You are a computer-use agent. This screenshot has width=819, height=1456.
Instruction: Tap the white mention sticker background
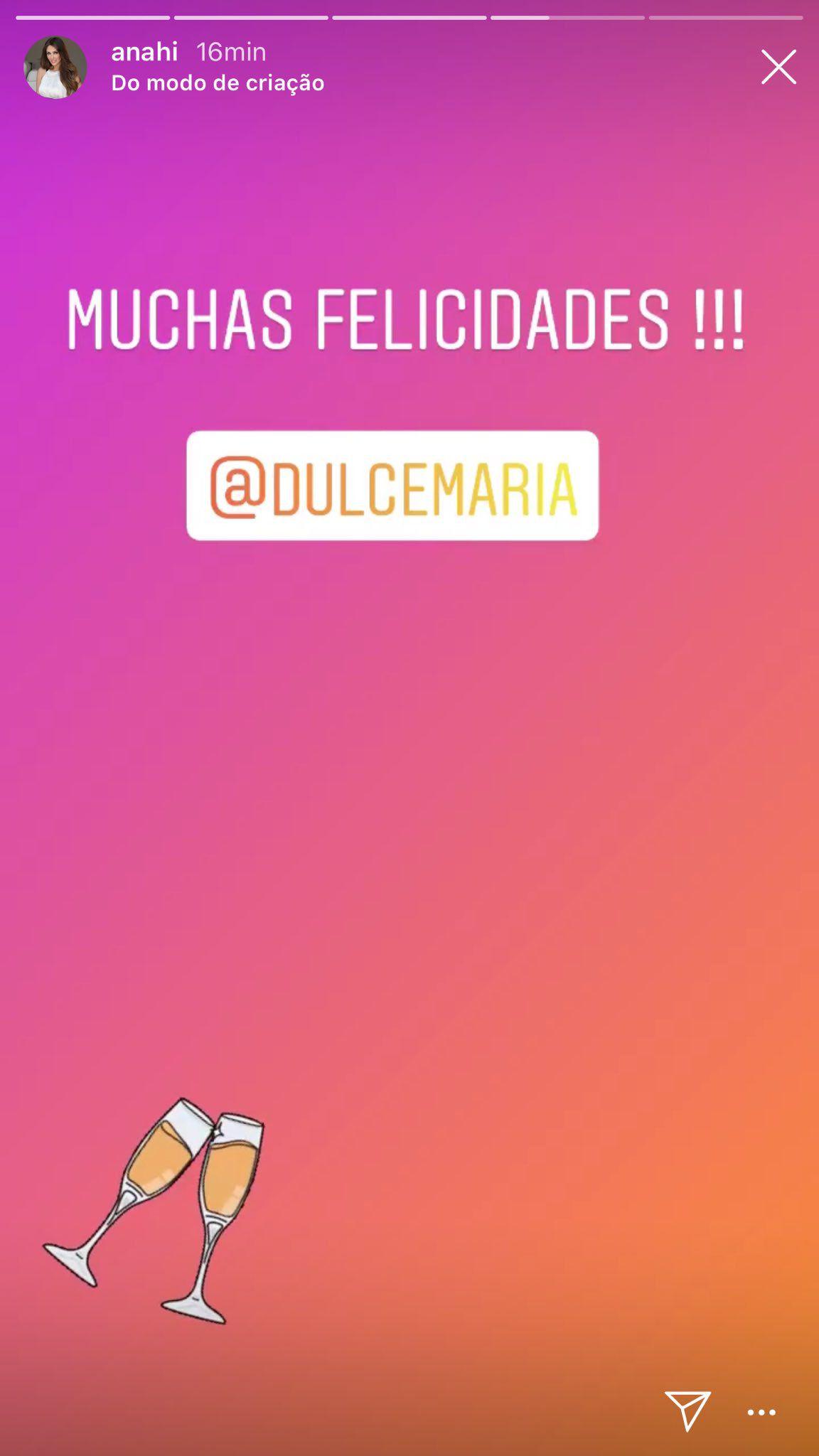(393, 486)
